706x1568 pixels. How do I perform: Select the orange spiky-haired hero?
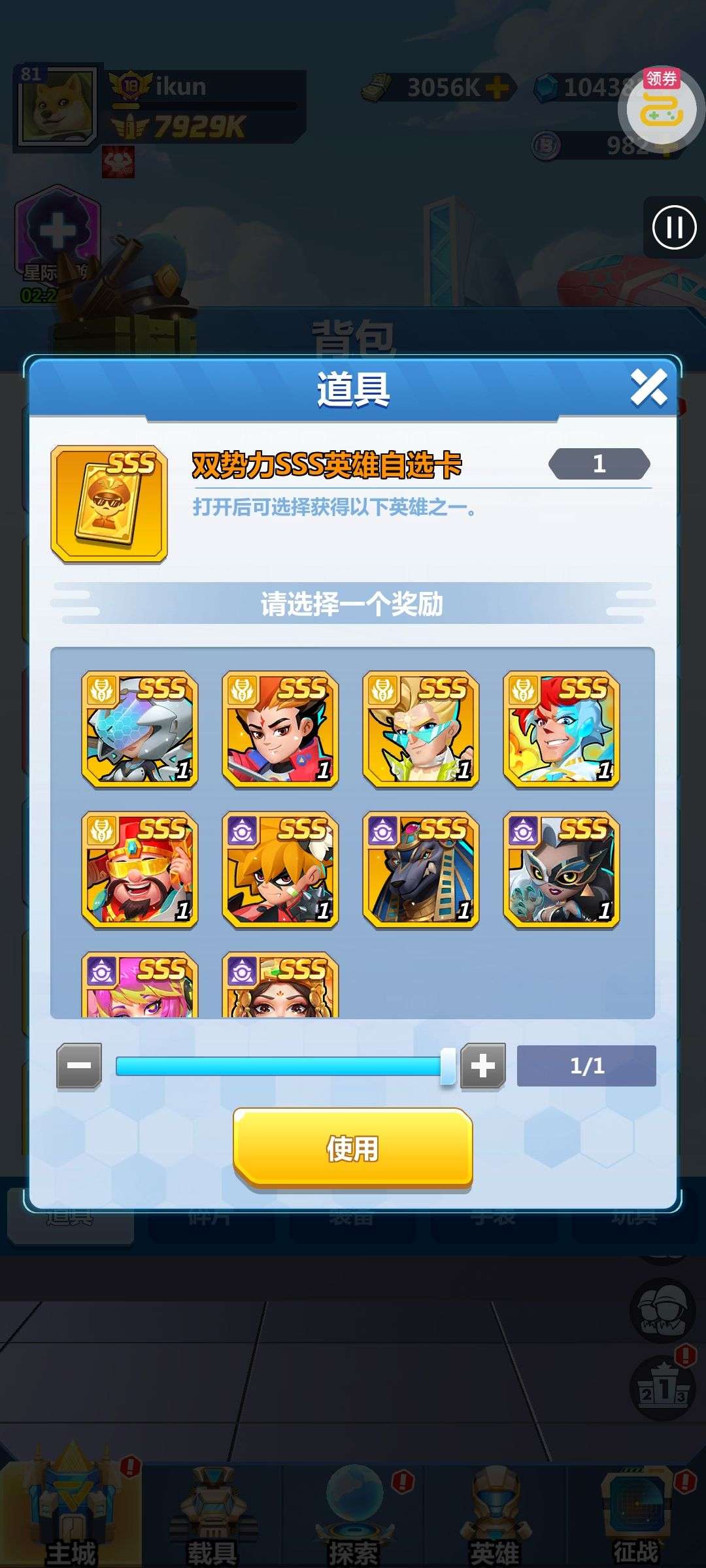280,870
